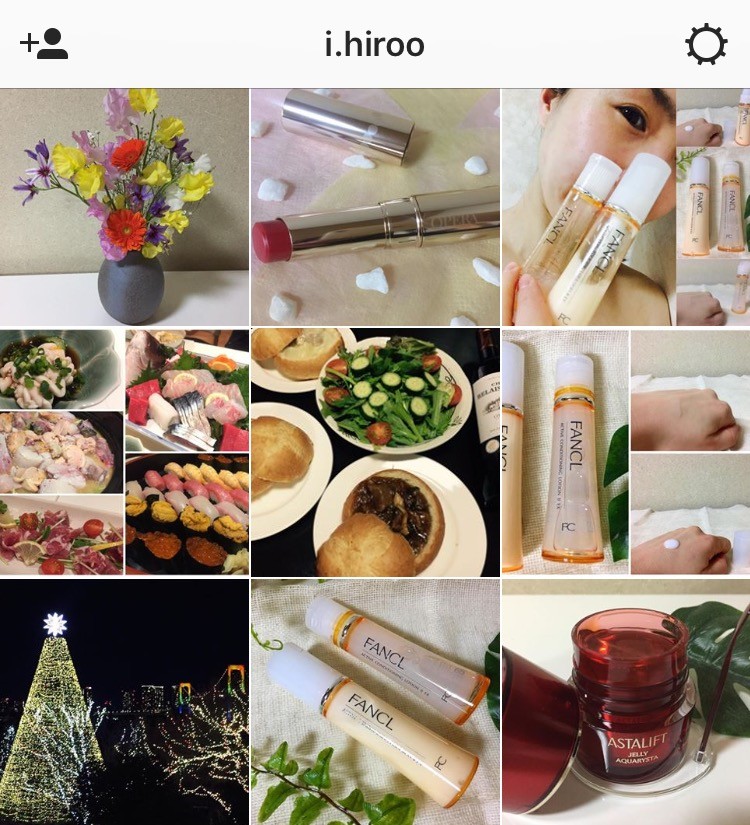View the red lipstick post
750x825 pixels.
coord(375,206)
